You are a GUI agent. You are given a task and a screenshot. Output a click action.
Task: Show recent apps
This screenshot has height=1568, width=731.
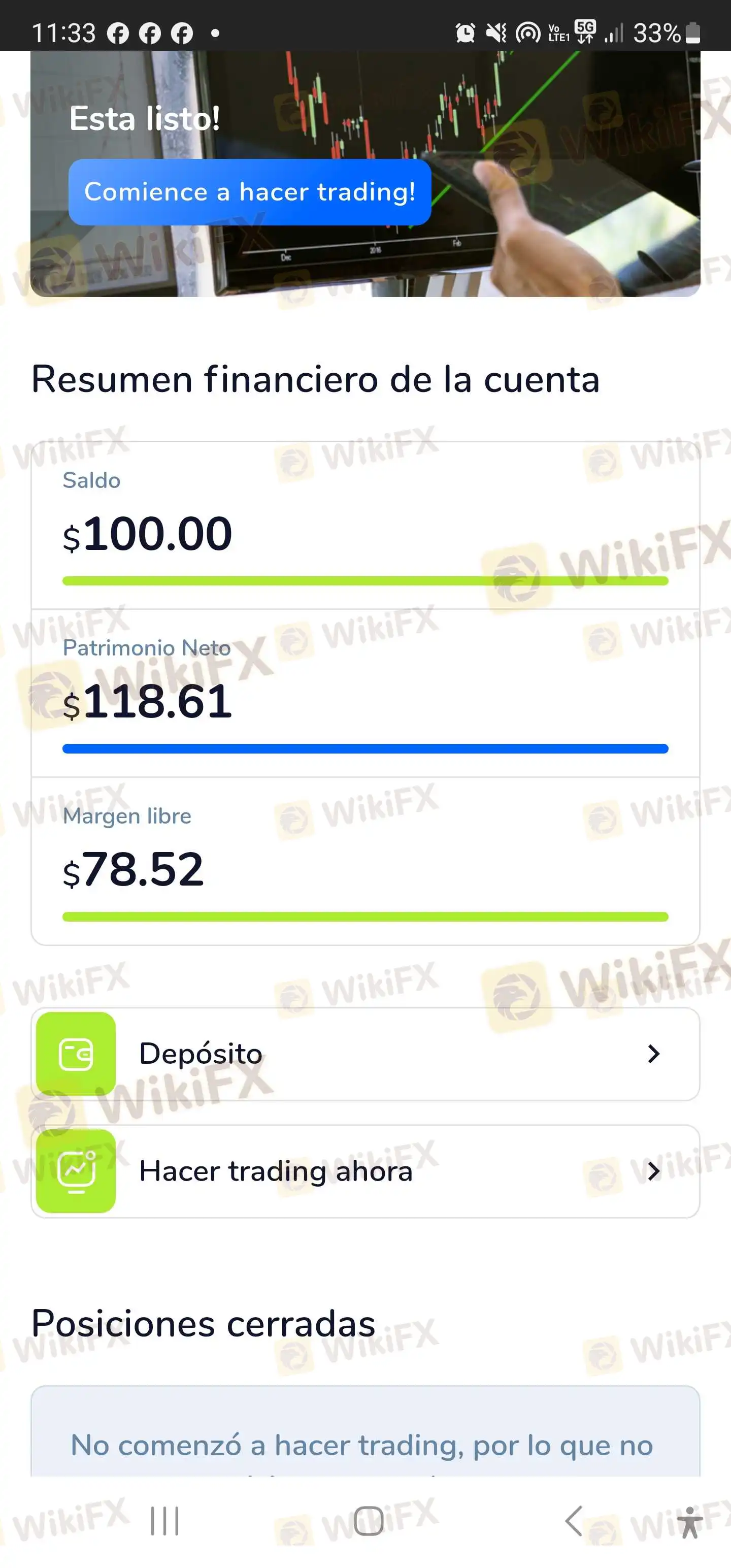164,1520
